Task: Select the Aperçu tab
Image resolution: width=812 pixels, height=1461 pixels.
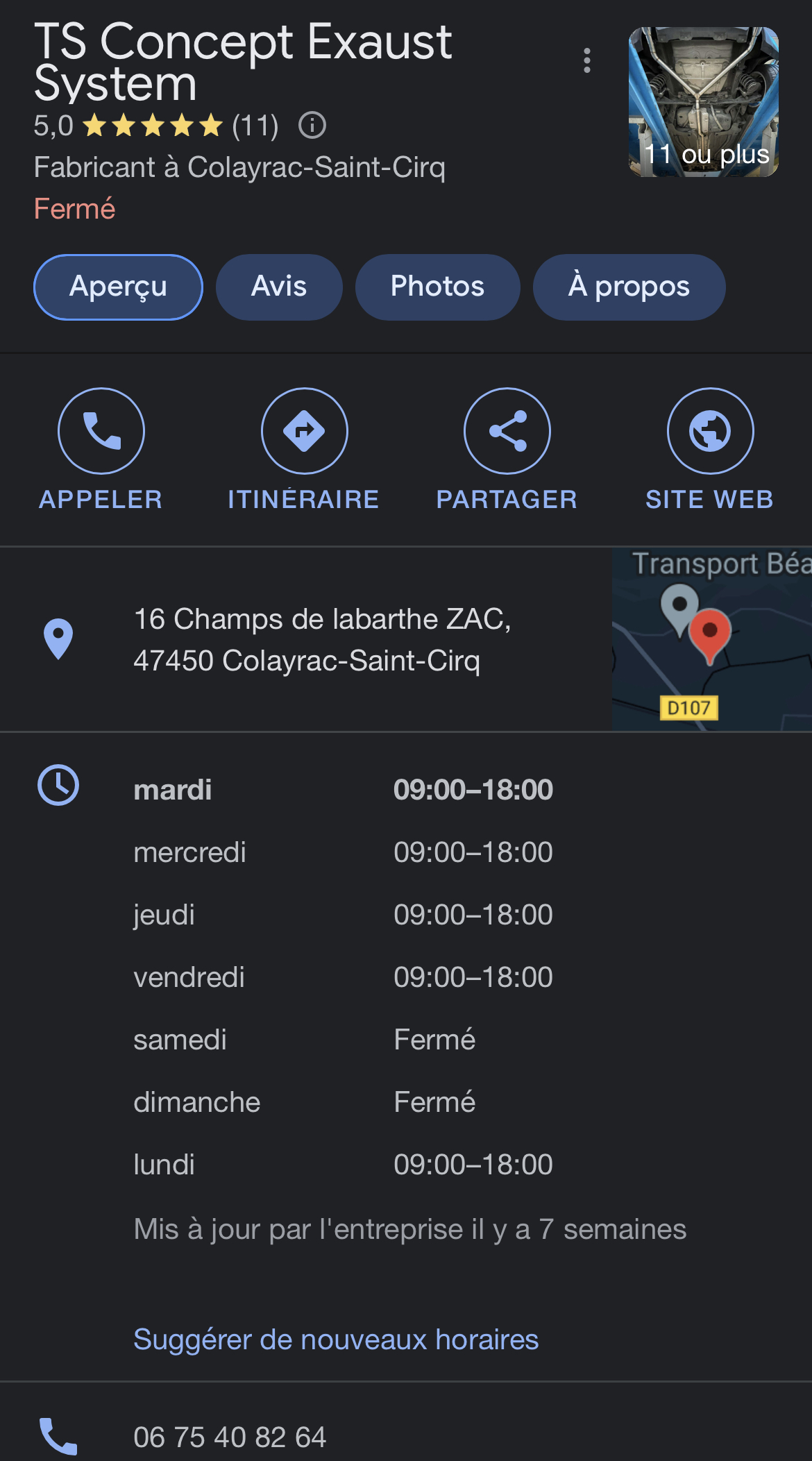Action: coord(118,287)
